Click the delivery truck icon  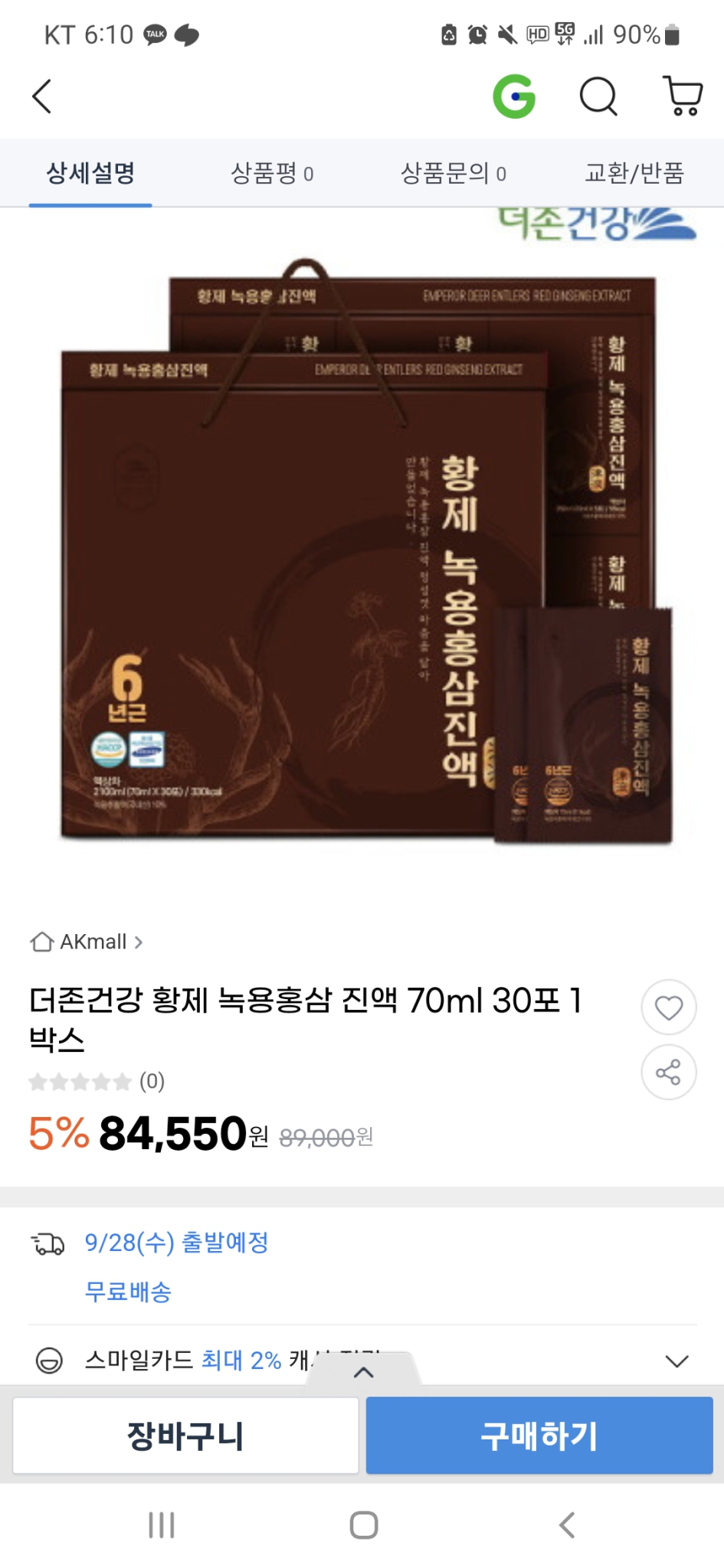click(x=49, y=1243)
